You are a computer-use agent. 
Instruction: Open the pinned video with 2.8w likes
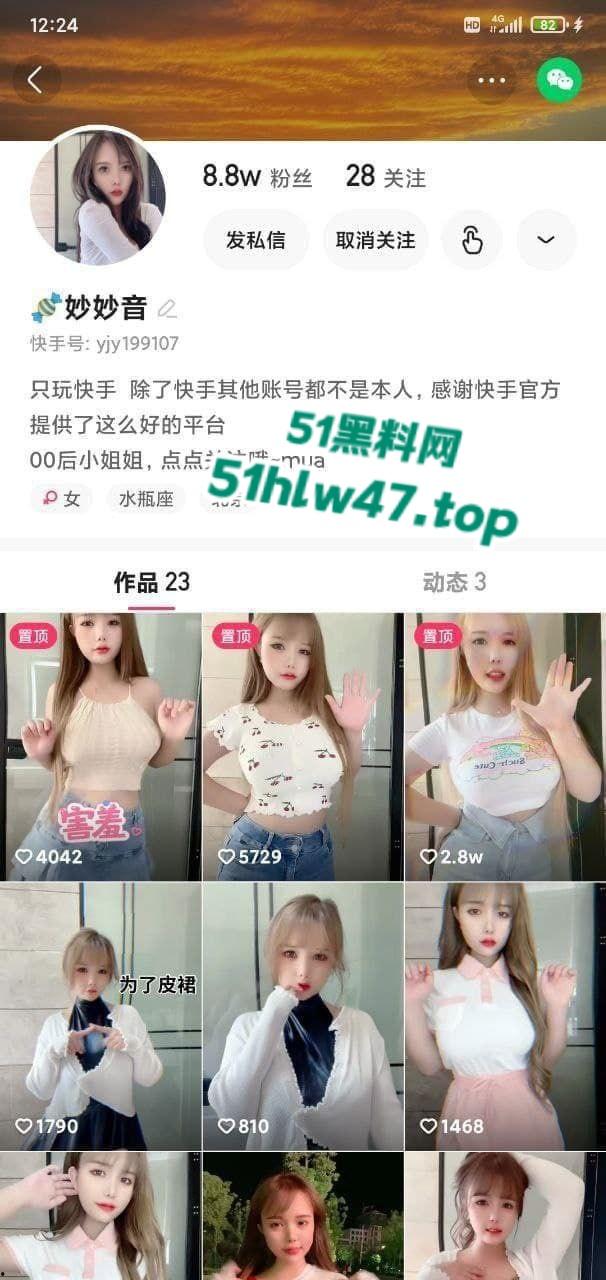[x=504, y=746]
